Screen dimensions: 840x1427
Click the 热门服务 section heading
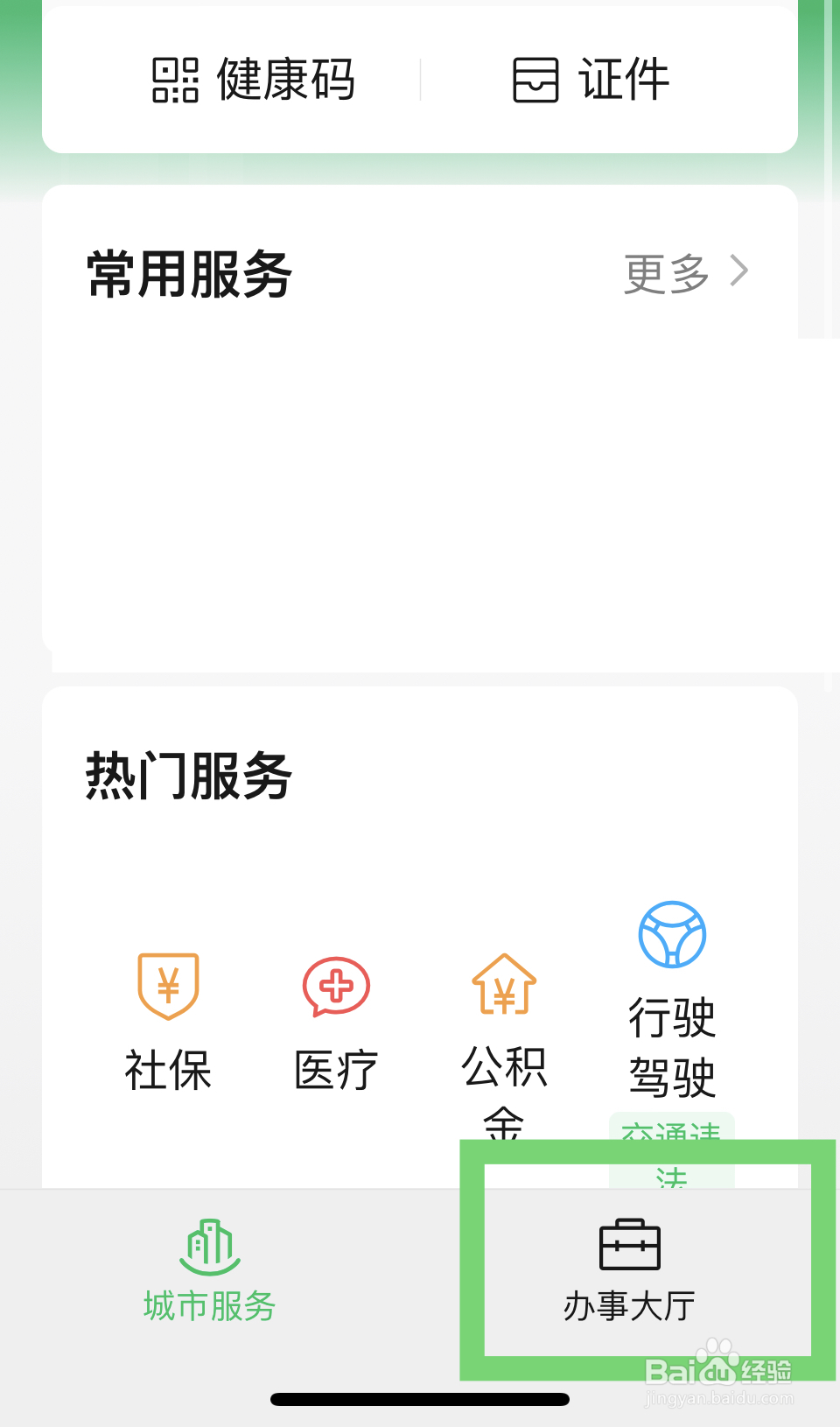pyautogui.click(x=188, y=775)
